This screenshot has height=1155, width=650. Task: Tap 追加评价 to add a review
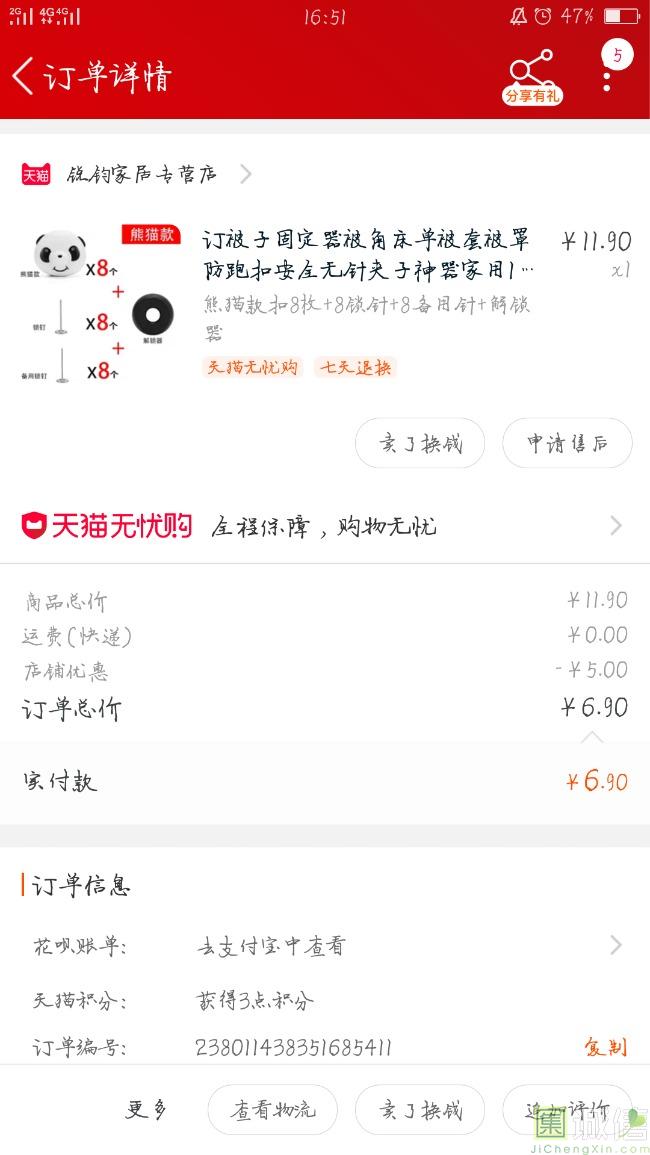pos(567,1109)
